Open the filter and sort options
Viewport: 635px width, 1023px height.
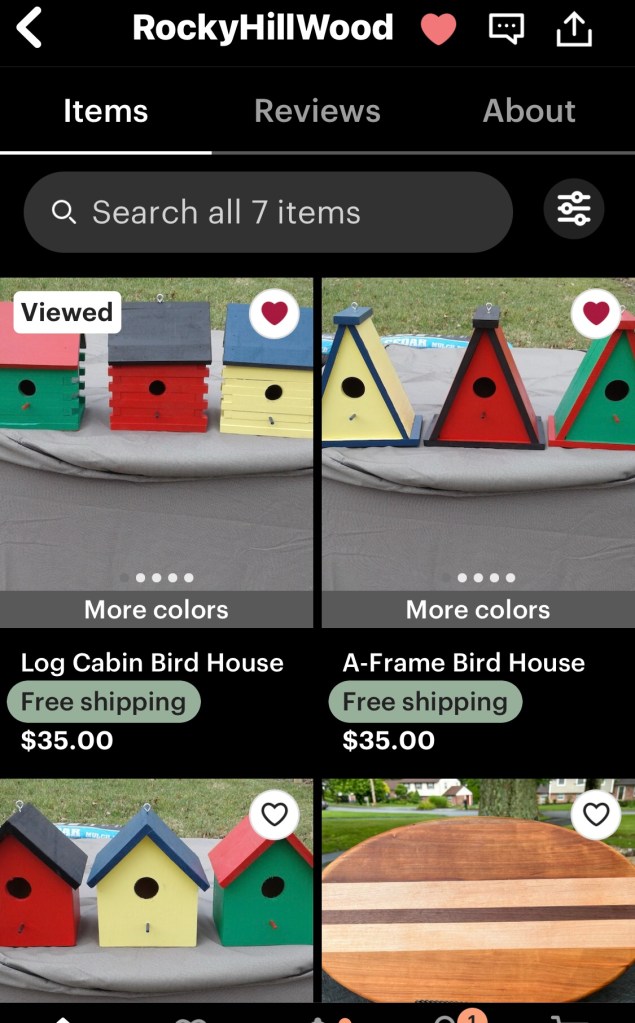point(574,210)
